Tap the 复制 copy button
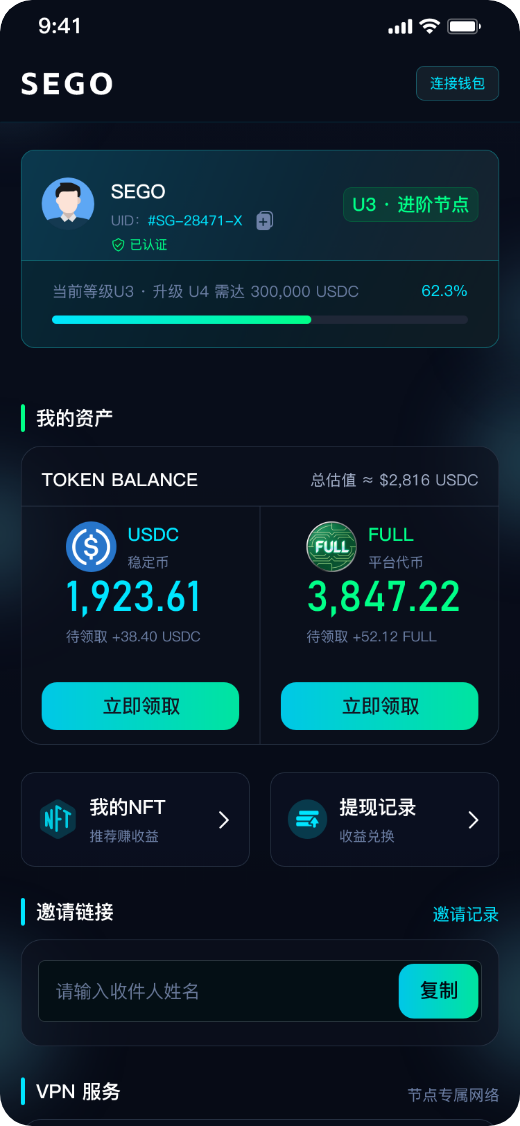The height and width of the screenshot is (1126, 520). tap(439, 991)
